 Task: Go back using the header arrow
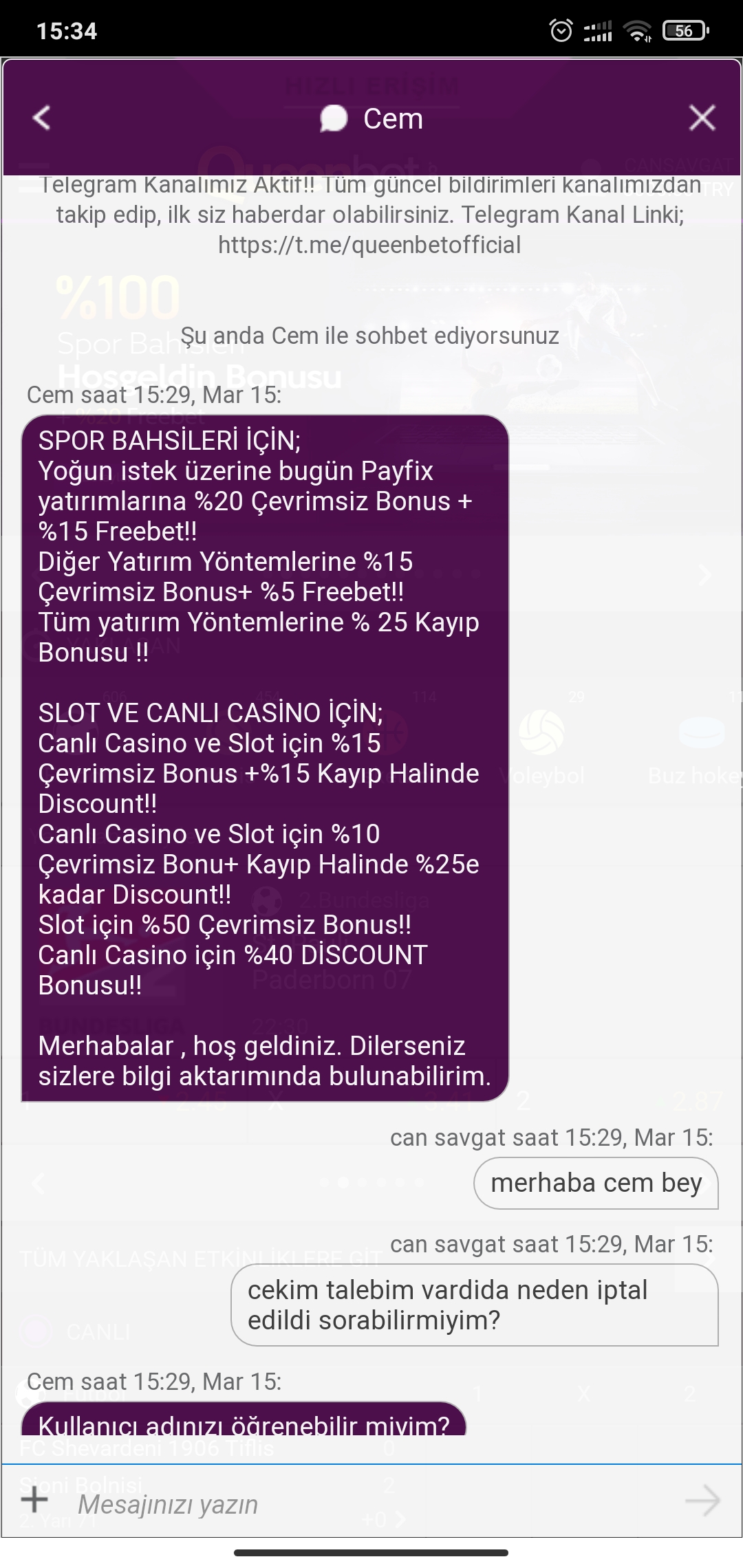[x=42, y=118]
